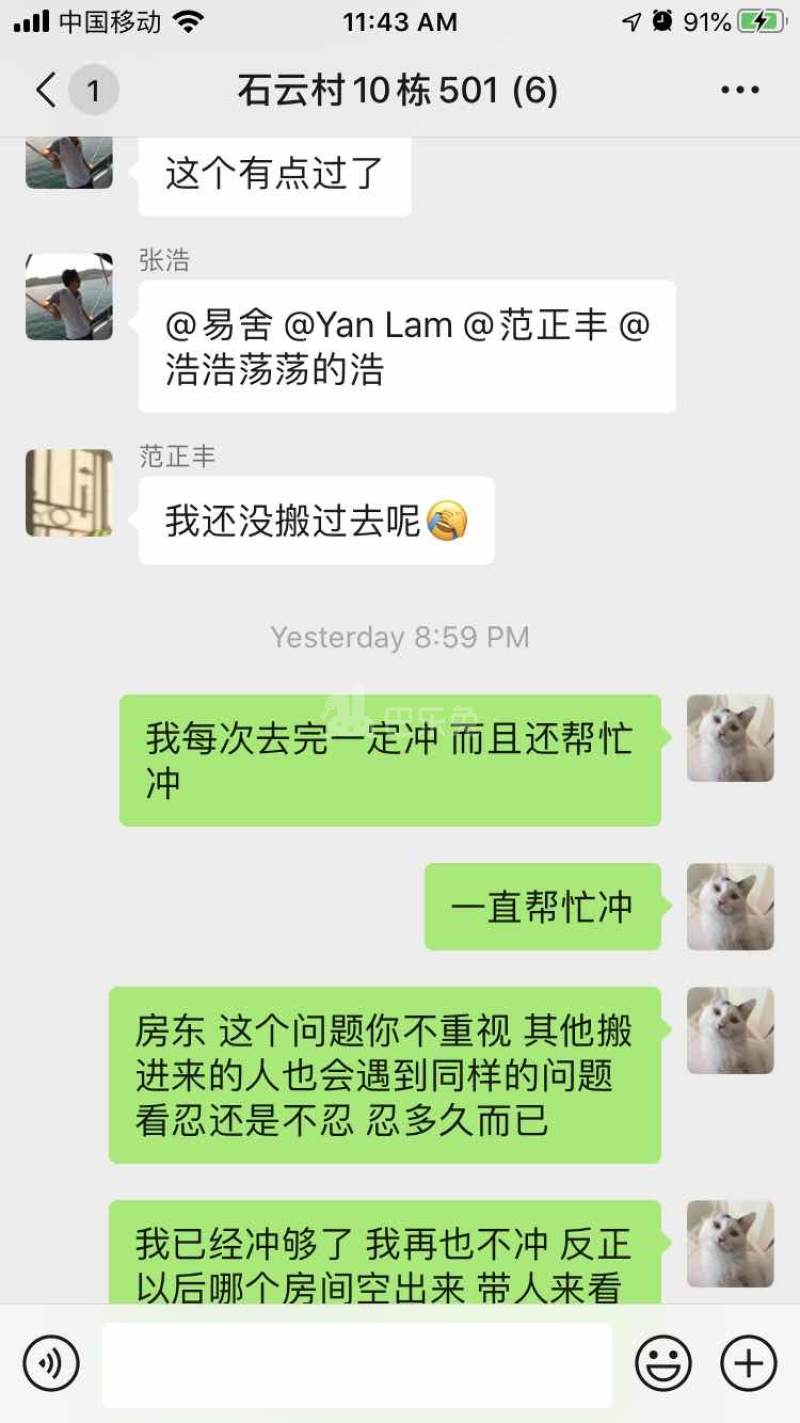View 张浩's avatar beside the @ mention message

click(69, 297)
